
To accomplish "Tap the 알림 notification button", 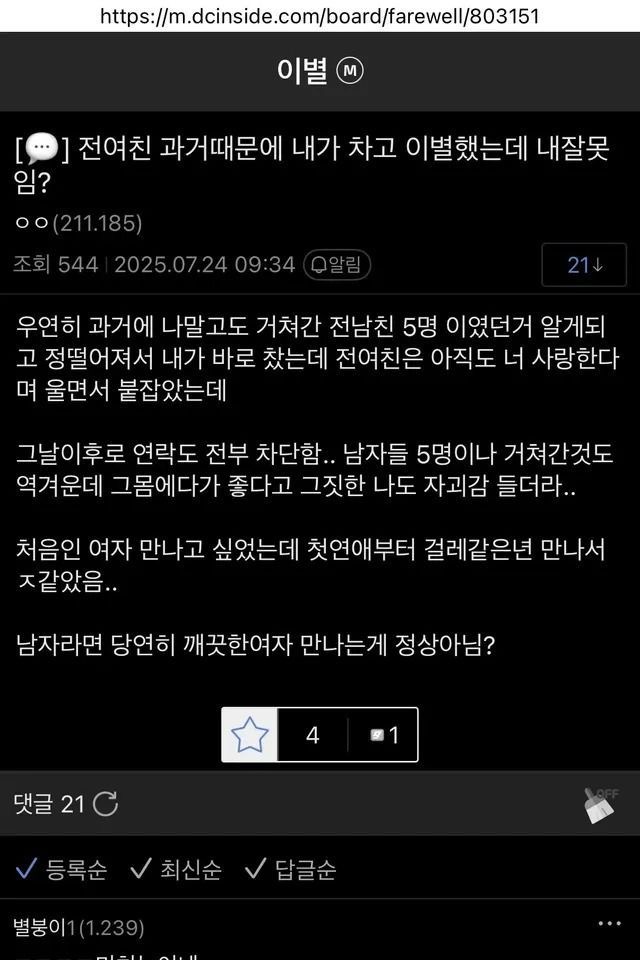I will click(x=337, y=264).
